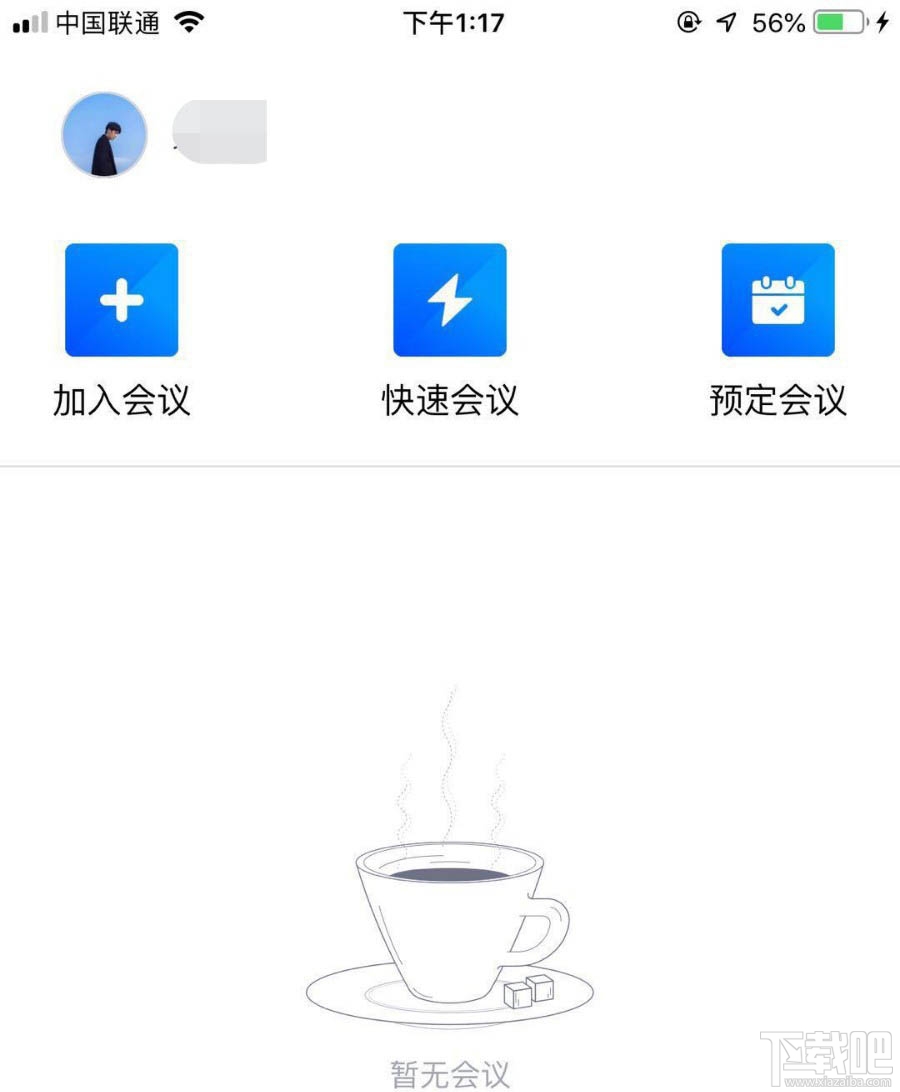Select the 快速会议 label

(x=449, y=400)
